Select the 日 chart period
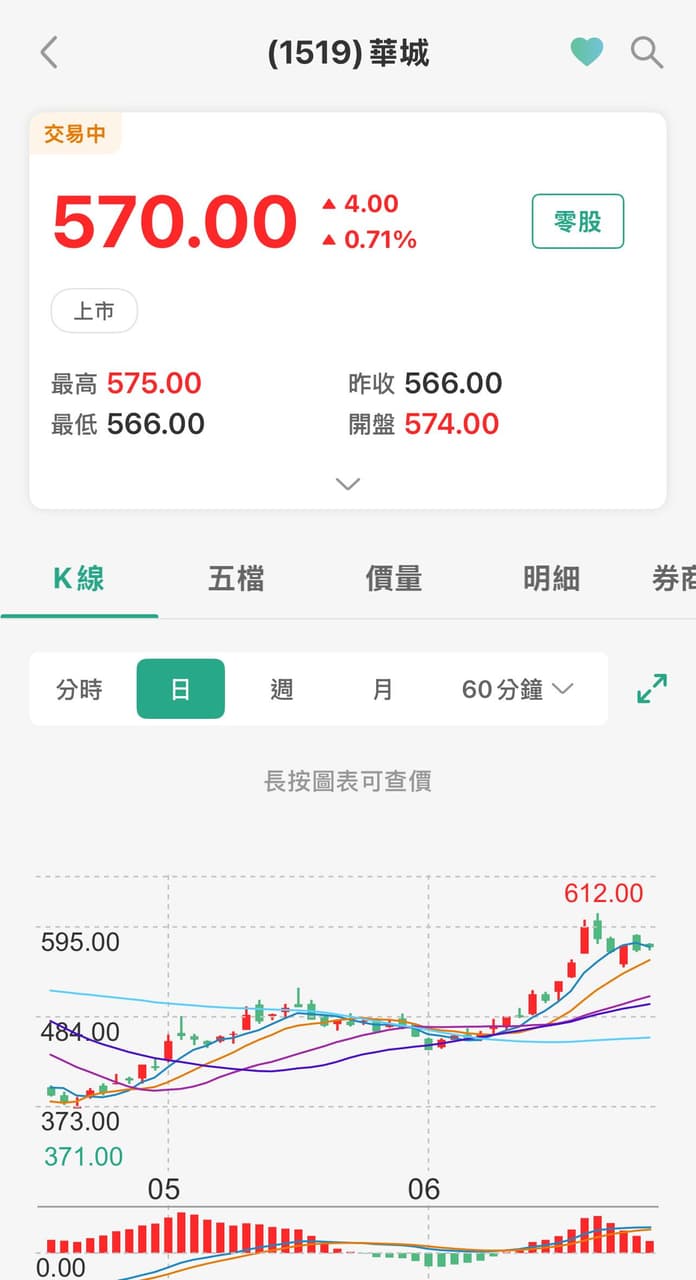 [x=181, y=689]
